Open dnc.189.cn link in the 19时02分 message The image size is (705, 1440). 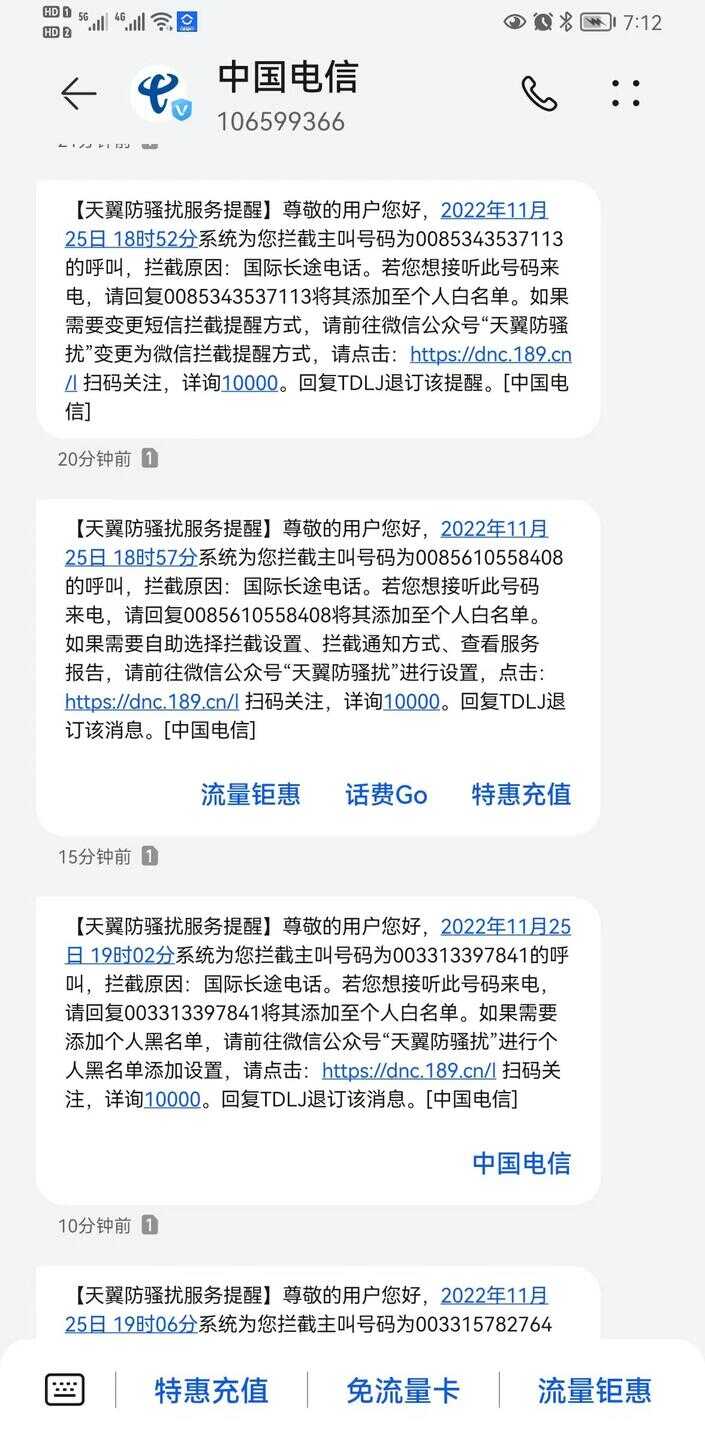[409, 1071]
